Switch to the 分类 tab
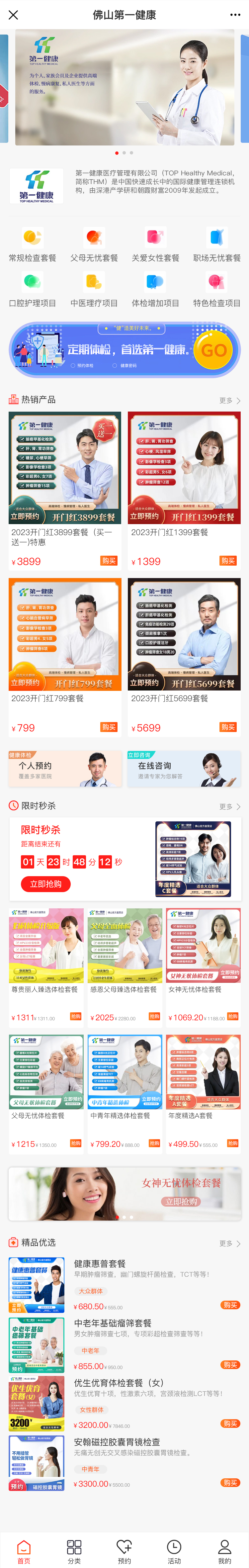This screenshot has width=249, height=1568. pyautogui.click(x=74, y=1550)
